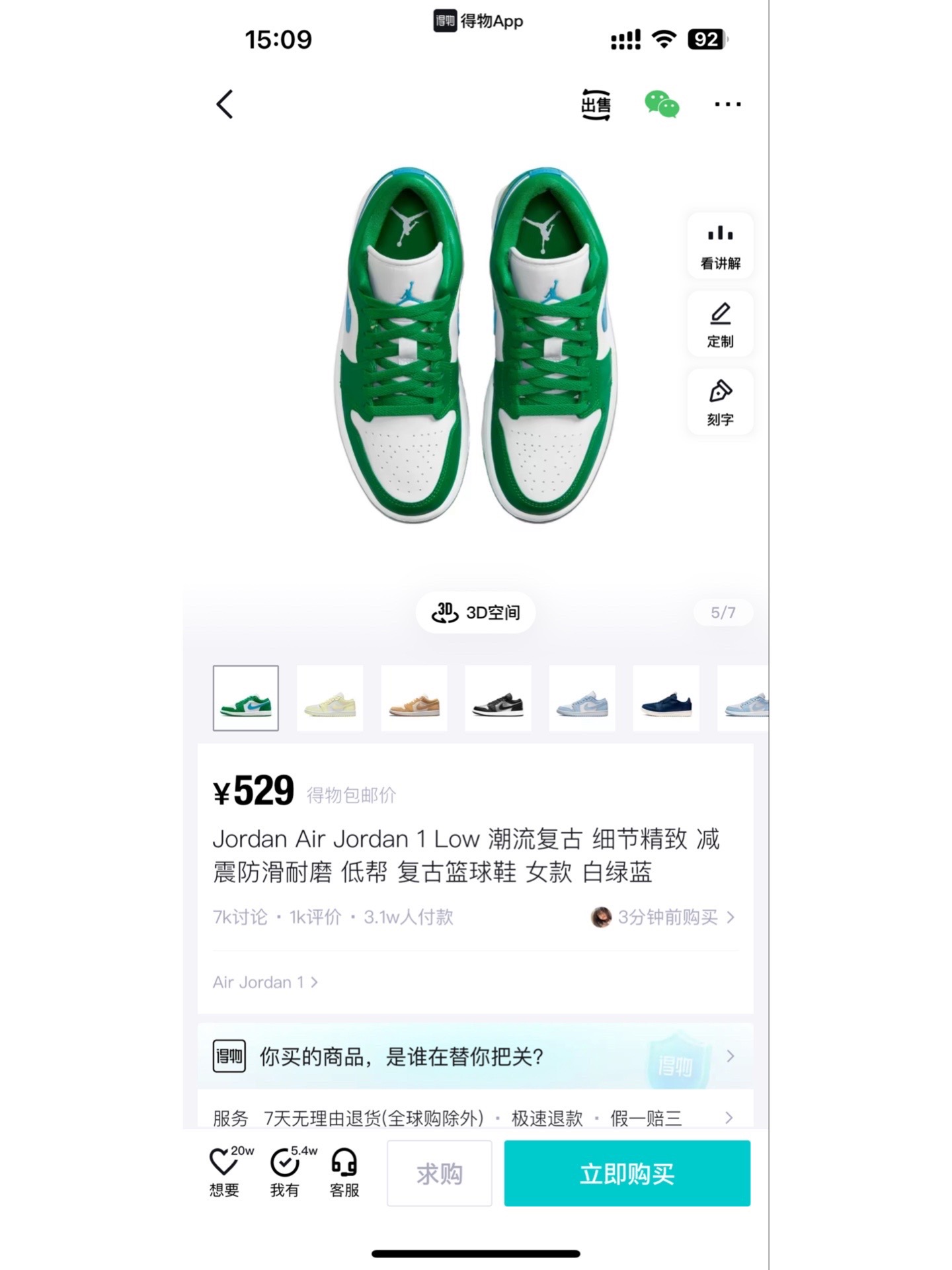Tap 立即购买 to buy now
952x1270 pixels.
click(x=627, y=1173)
